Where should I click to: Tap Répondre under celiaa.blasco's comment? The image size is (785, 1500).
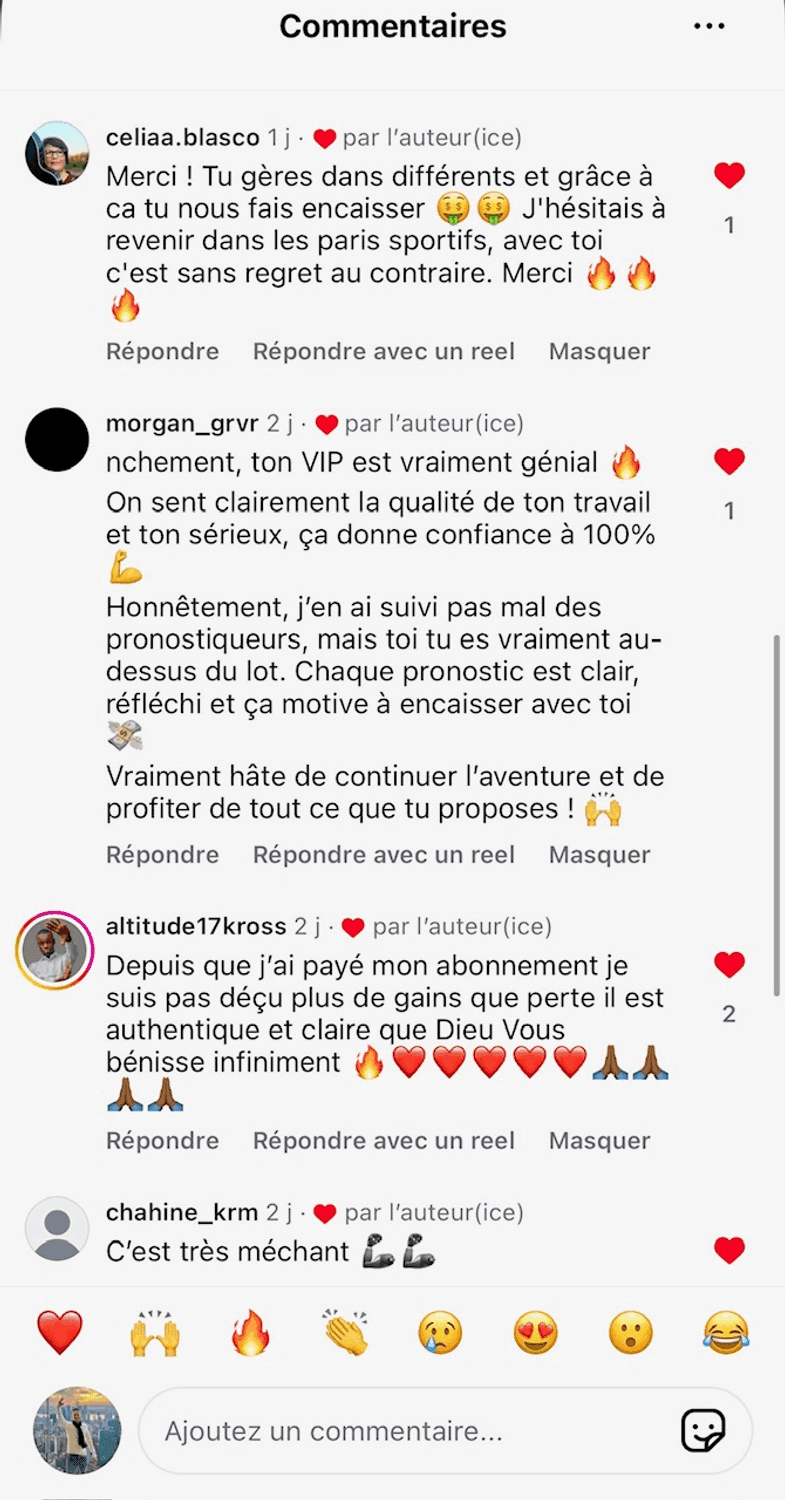coord(162,351)
